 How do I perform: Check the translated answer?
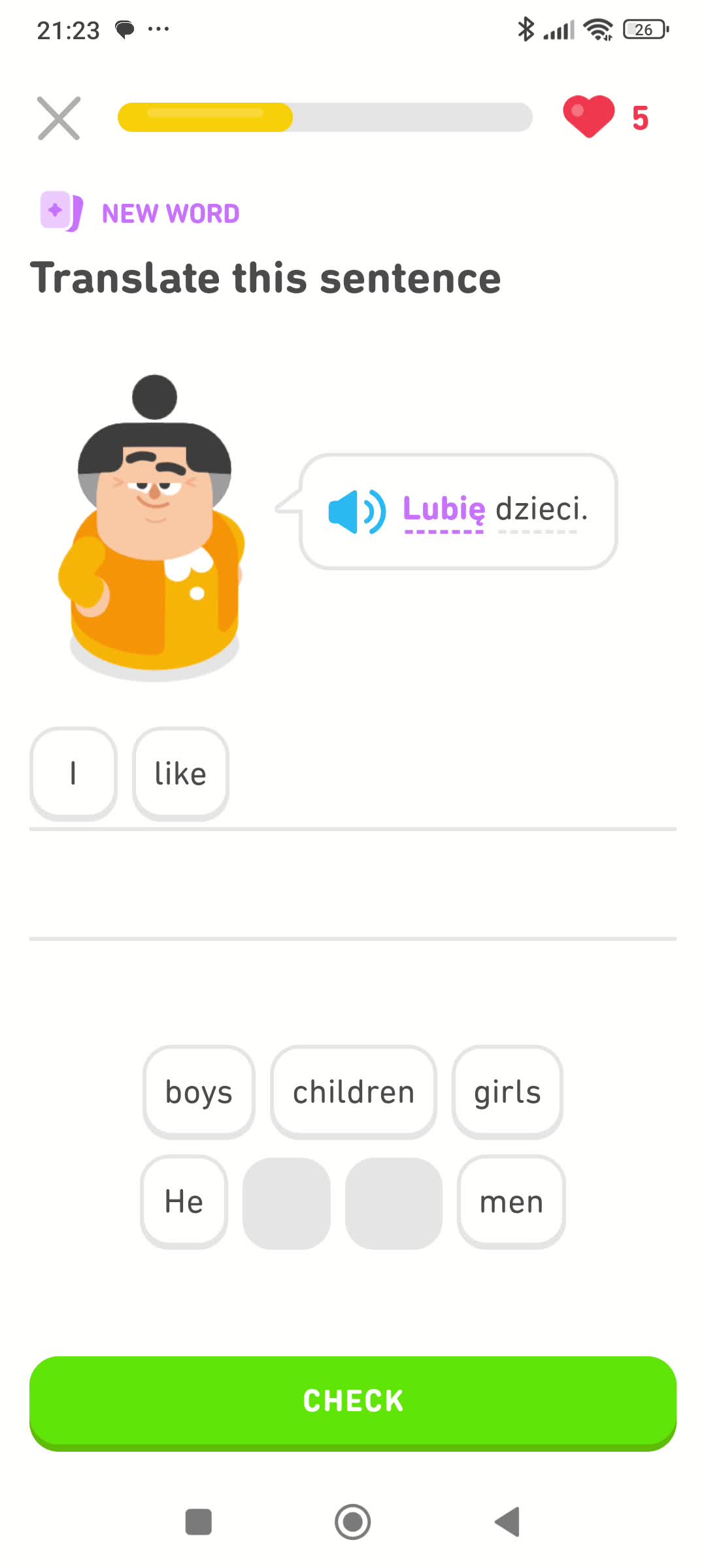(353, 1401)
